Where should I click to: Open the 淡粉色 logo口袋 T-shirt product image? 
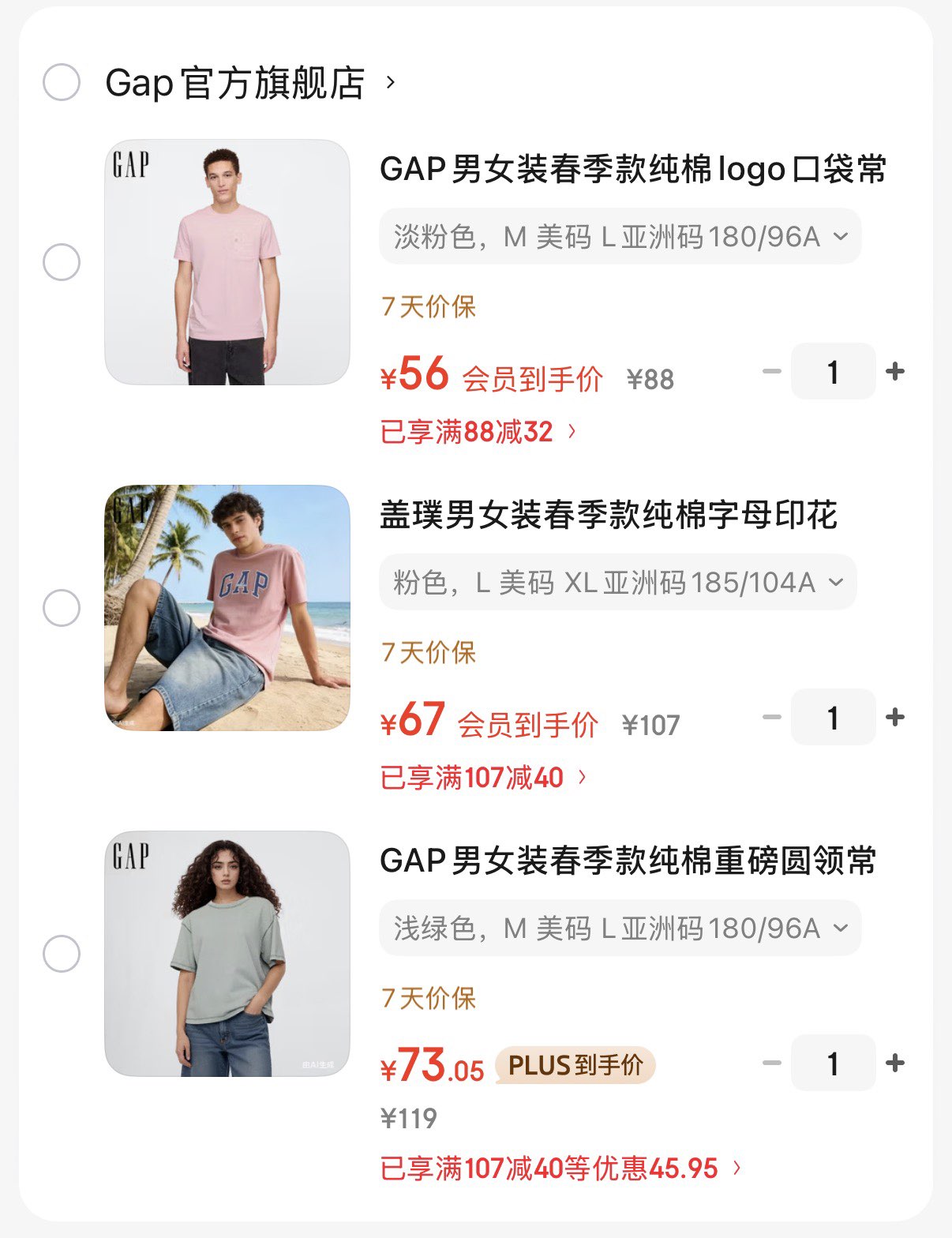point(227,262)
